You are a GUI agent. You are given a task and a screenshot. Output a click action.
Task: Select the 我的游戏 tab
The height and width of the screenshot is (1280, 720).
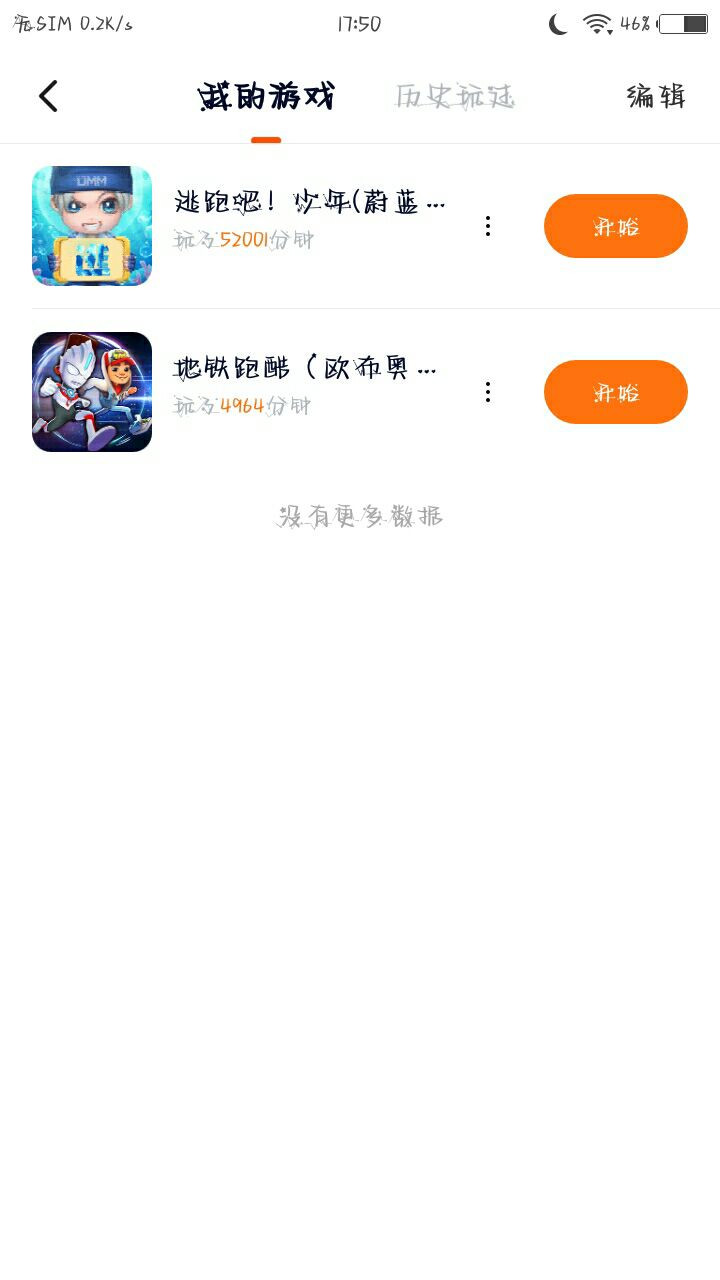coord(266,97)
